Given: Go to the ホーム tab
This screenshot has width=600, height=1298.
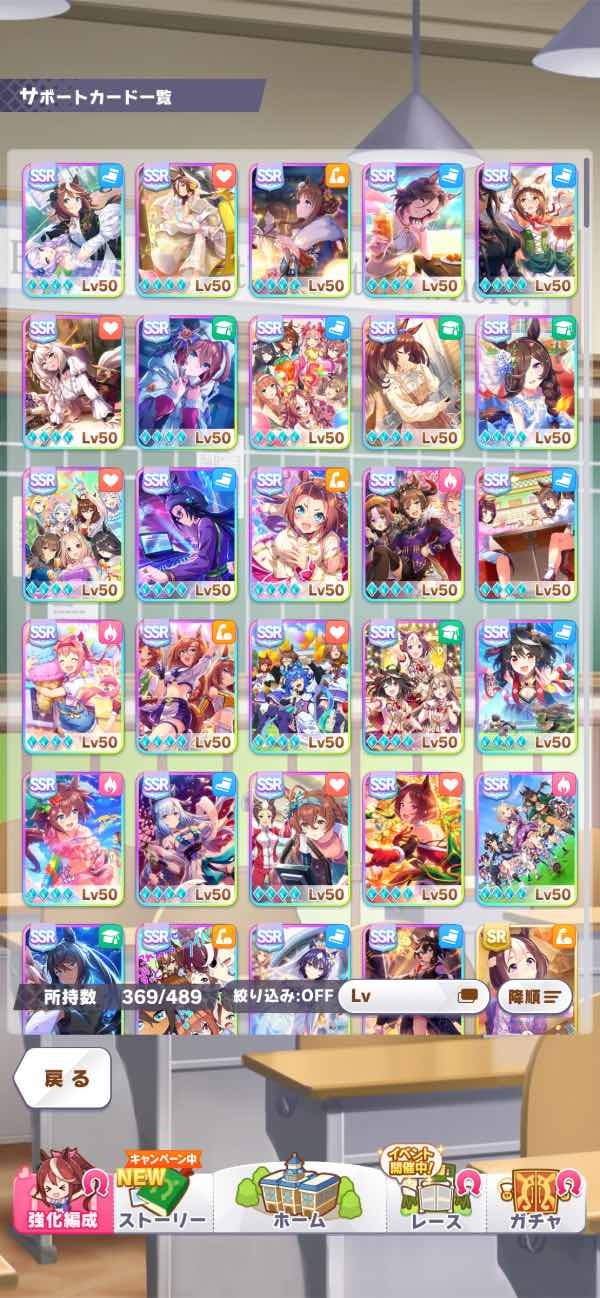Looking at the screenshot, I should click(299, 1198).
